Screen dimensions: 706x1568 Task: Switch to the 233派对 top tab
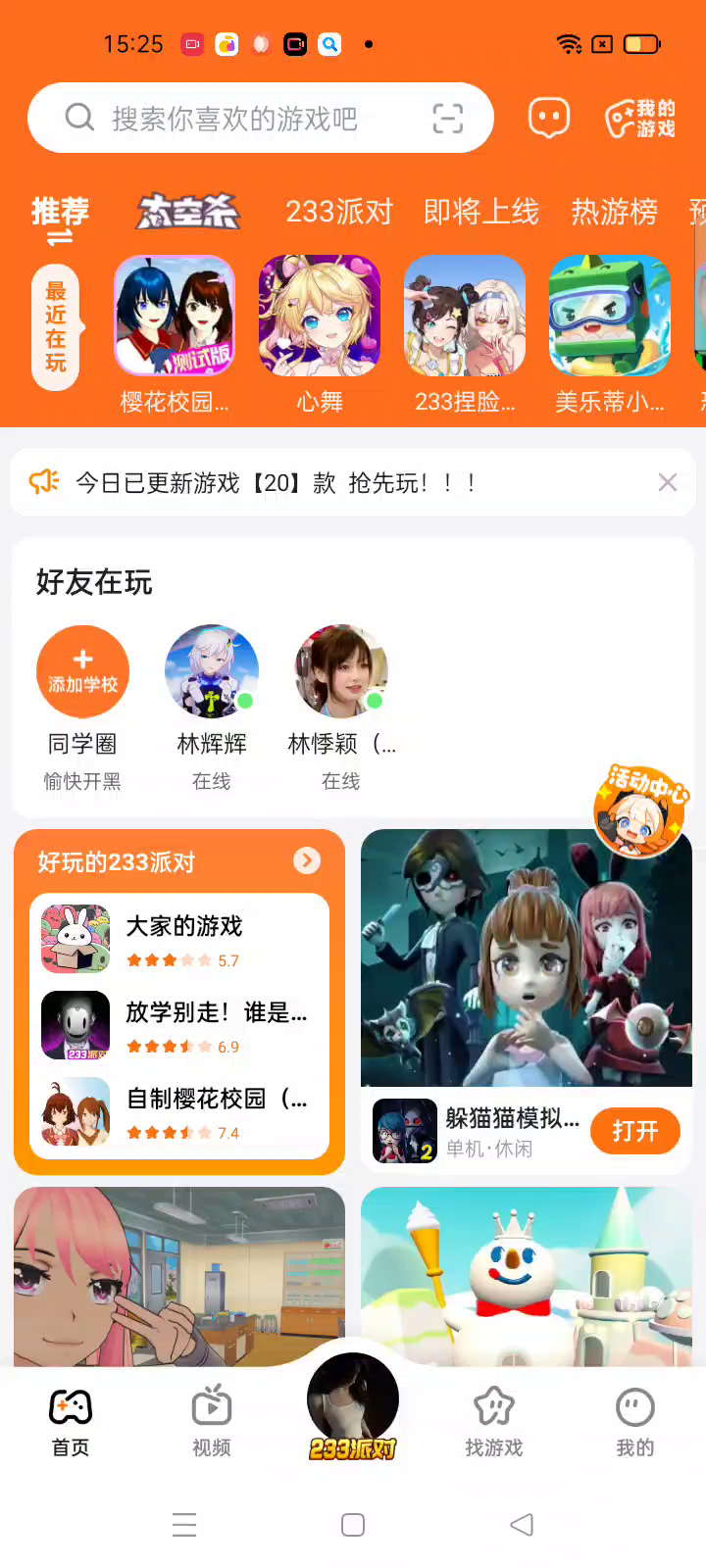point(338,212)
